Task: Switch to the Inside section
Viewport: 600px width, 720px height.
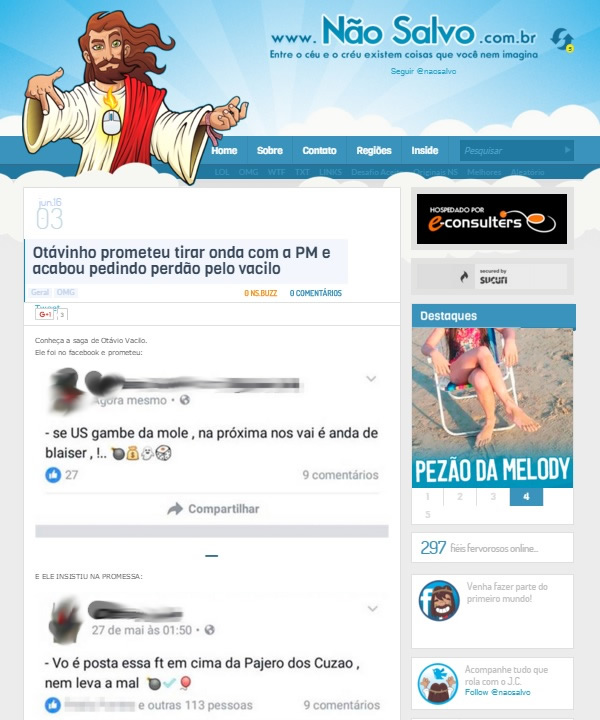Action: (424, 151)
